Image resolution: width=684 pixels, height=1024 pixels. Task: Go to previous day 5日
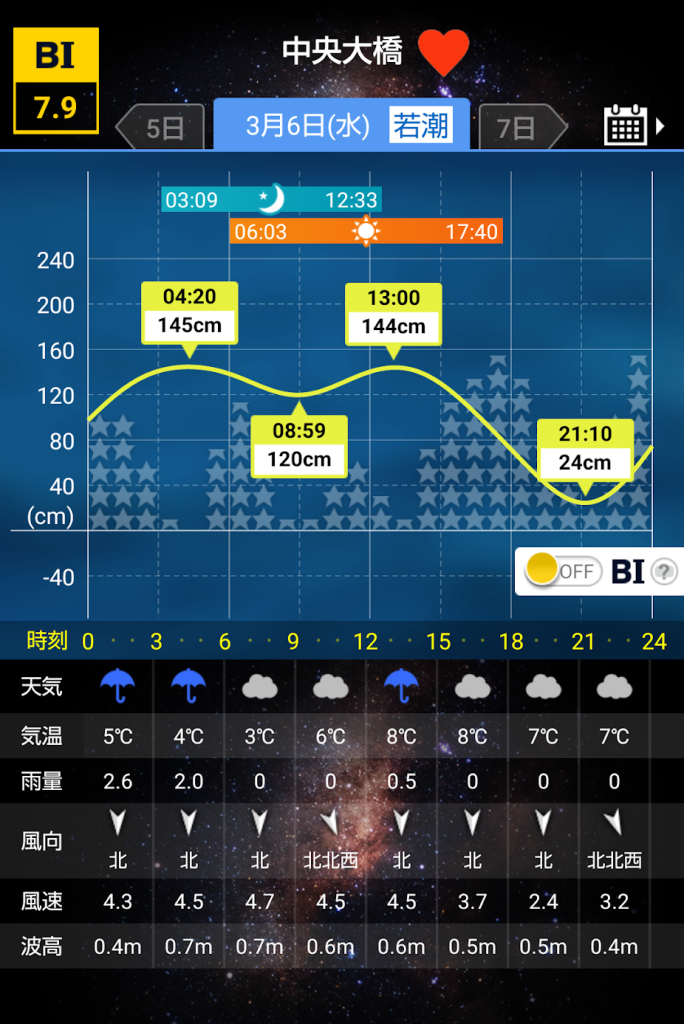click(x=162, y=127)
